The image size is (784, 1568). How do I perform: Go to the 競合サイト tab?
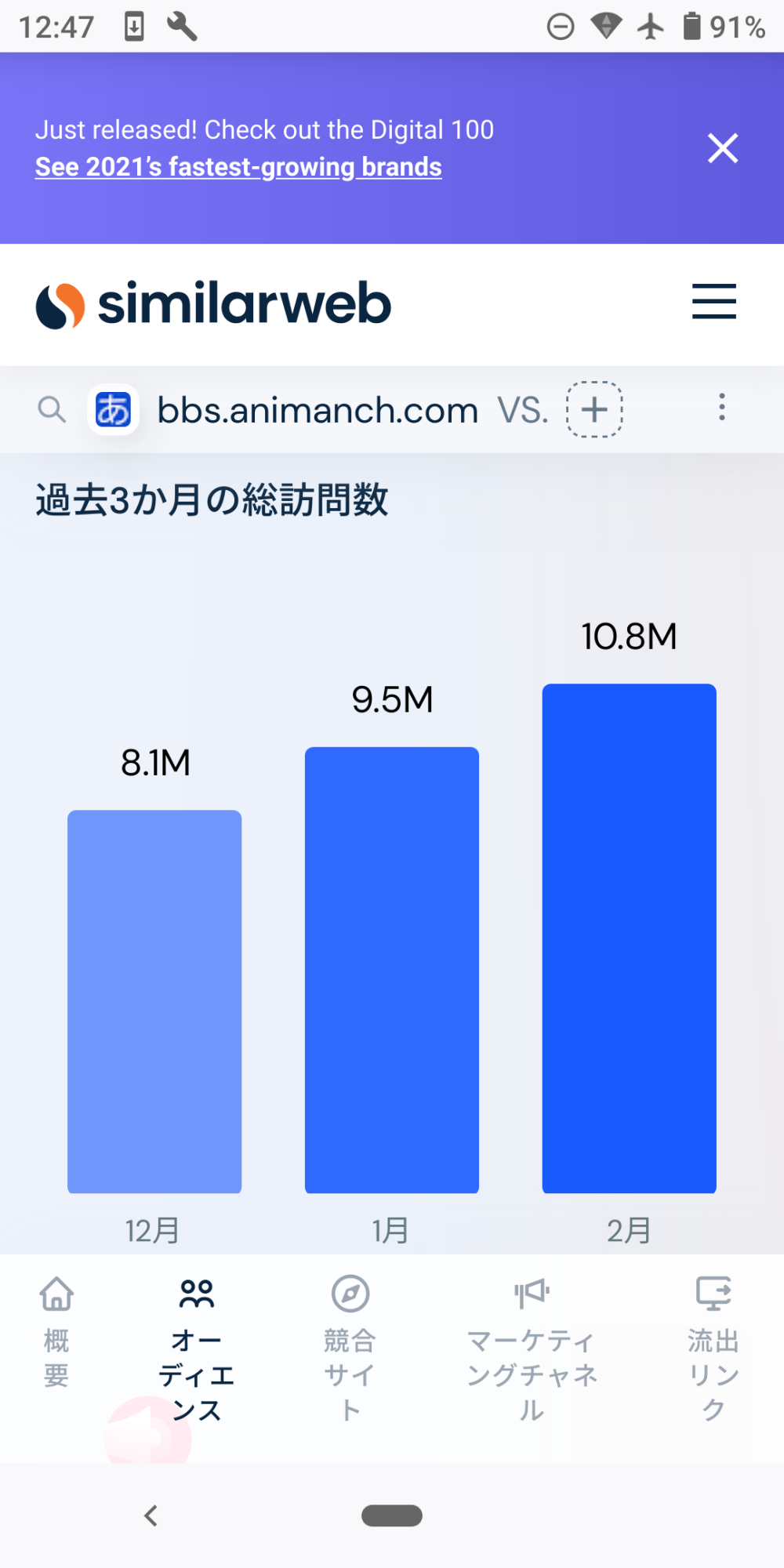click(x=350, y=1348)
